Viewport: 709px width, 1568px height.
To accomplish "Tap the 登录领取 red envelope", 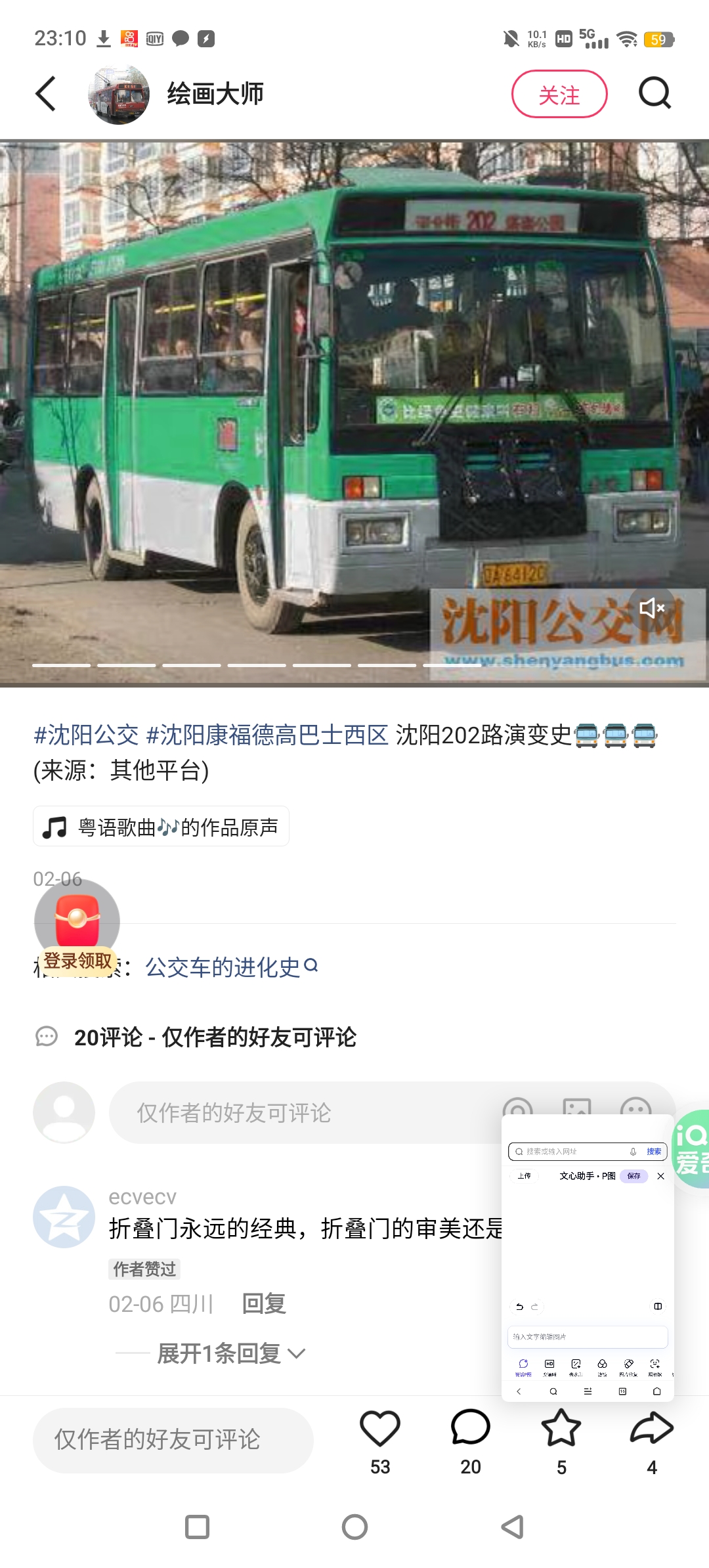I will point(77,927).
